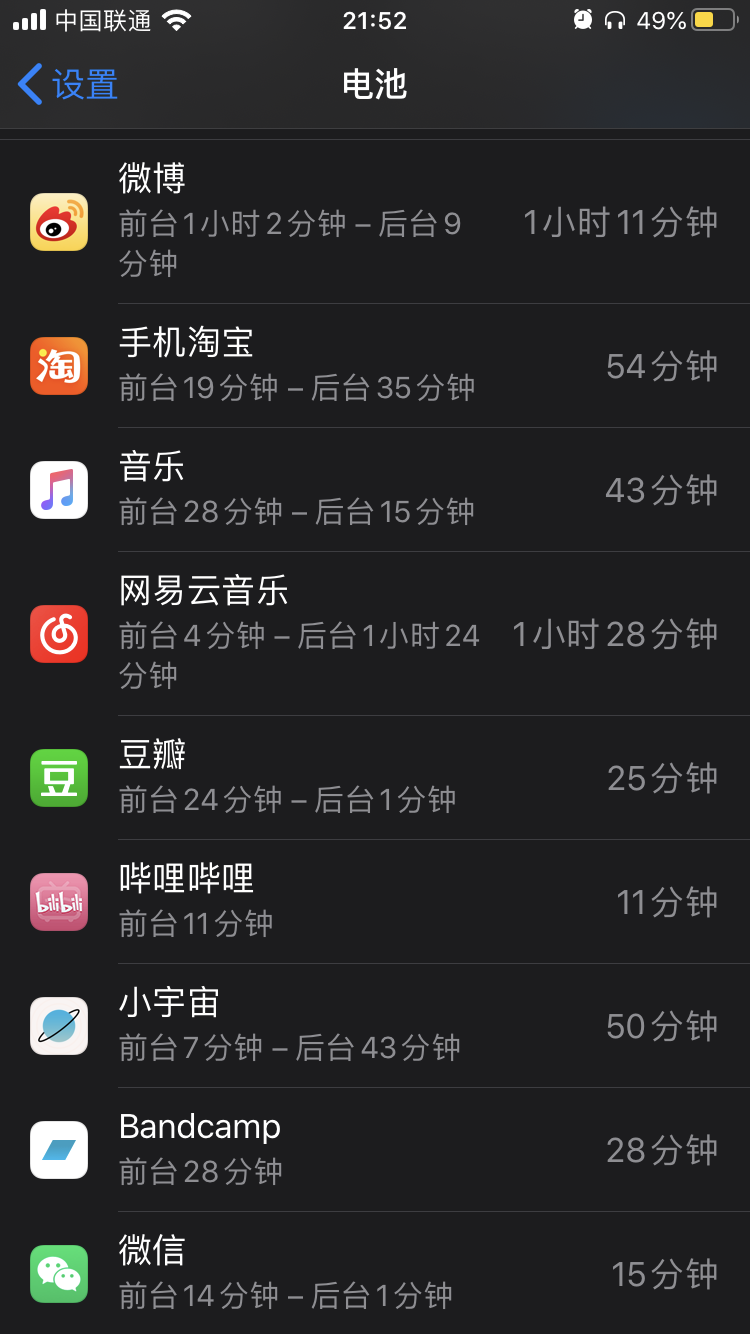Viewport: 750px width, 1334px height.
Task: Tap the 音乐 battery usage row
Action: 375,490
